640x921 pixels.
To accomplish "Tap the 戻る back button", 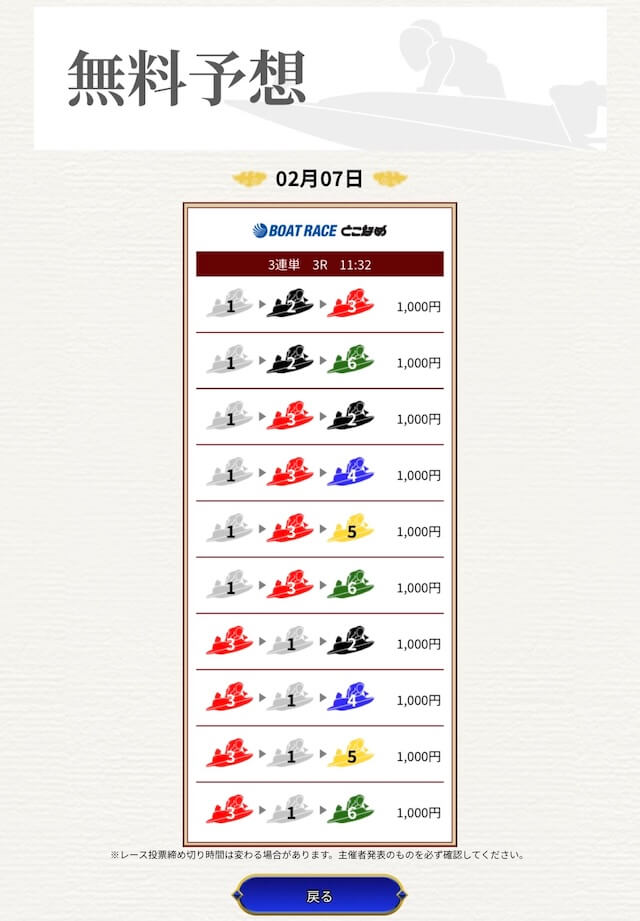I will click(x=320, y=895).
